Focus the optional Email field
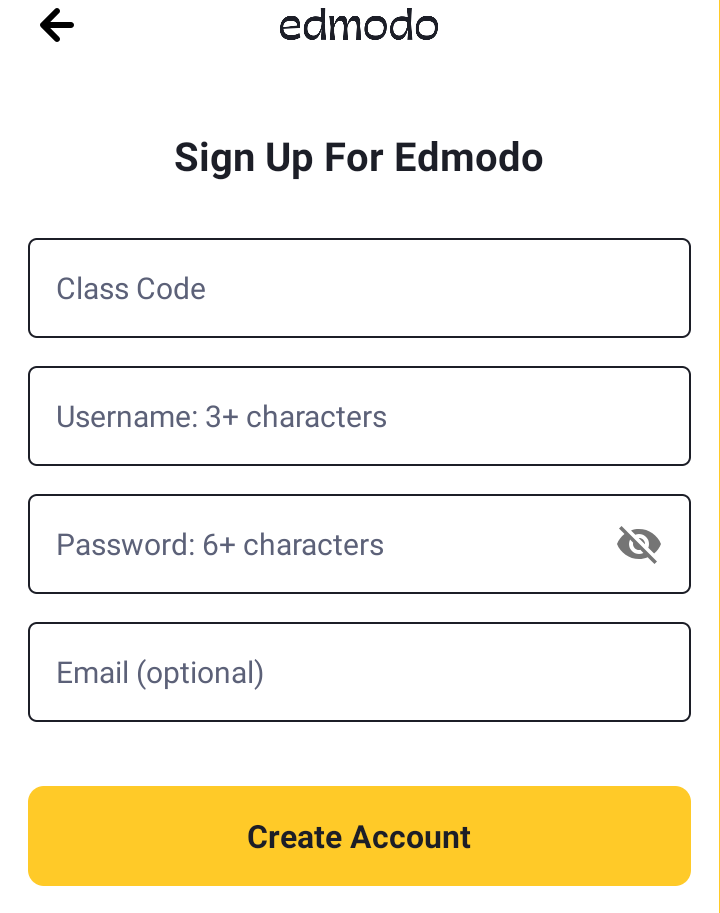The height and width of the screenshot is (913, 720). point(359,672)
